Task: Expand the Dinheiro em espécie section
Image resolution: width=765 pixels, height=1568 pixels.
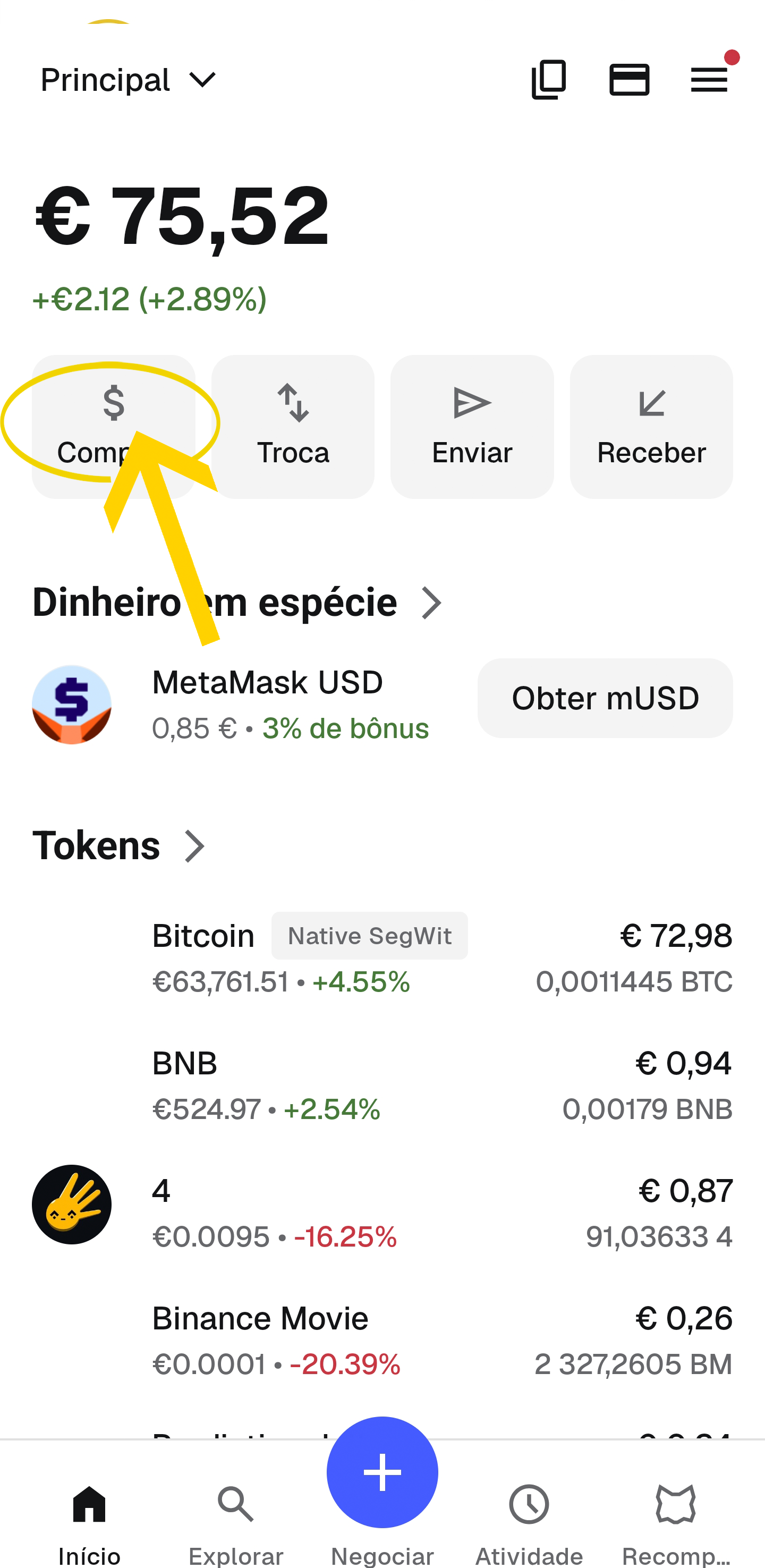Action: (x=237, y=603)
